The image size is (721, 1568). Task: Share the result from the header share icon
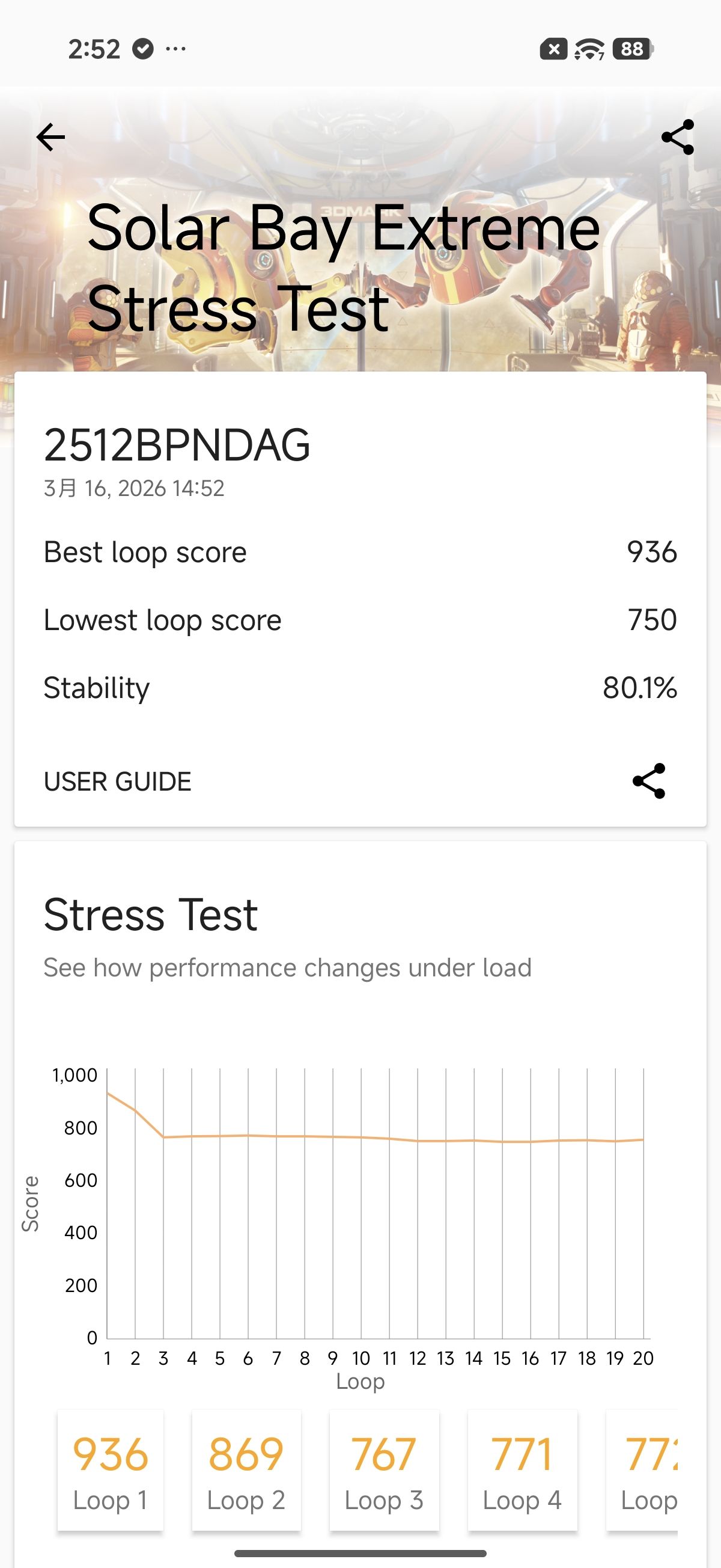click(677, 137)
